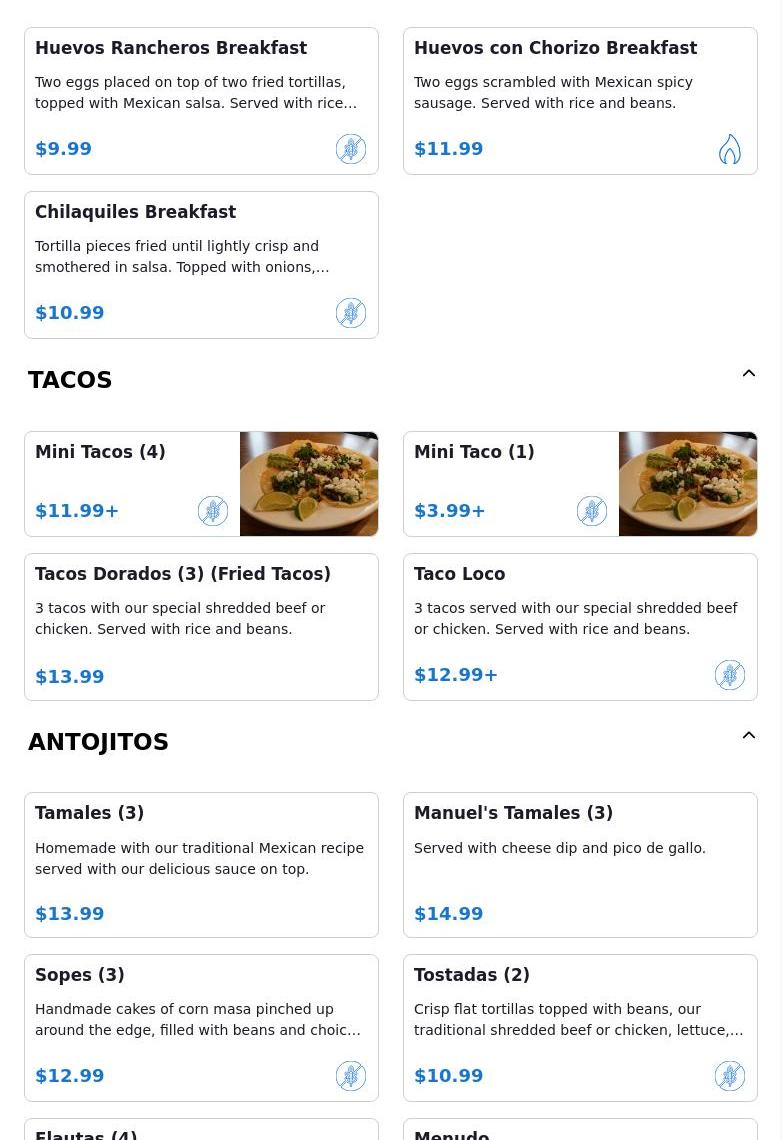The image size is (782, 1140).
Task: View Chilaquiles Breakfast details
Action: pos(201,265)
